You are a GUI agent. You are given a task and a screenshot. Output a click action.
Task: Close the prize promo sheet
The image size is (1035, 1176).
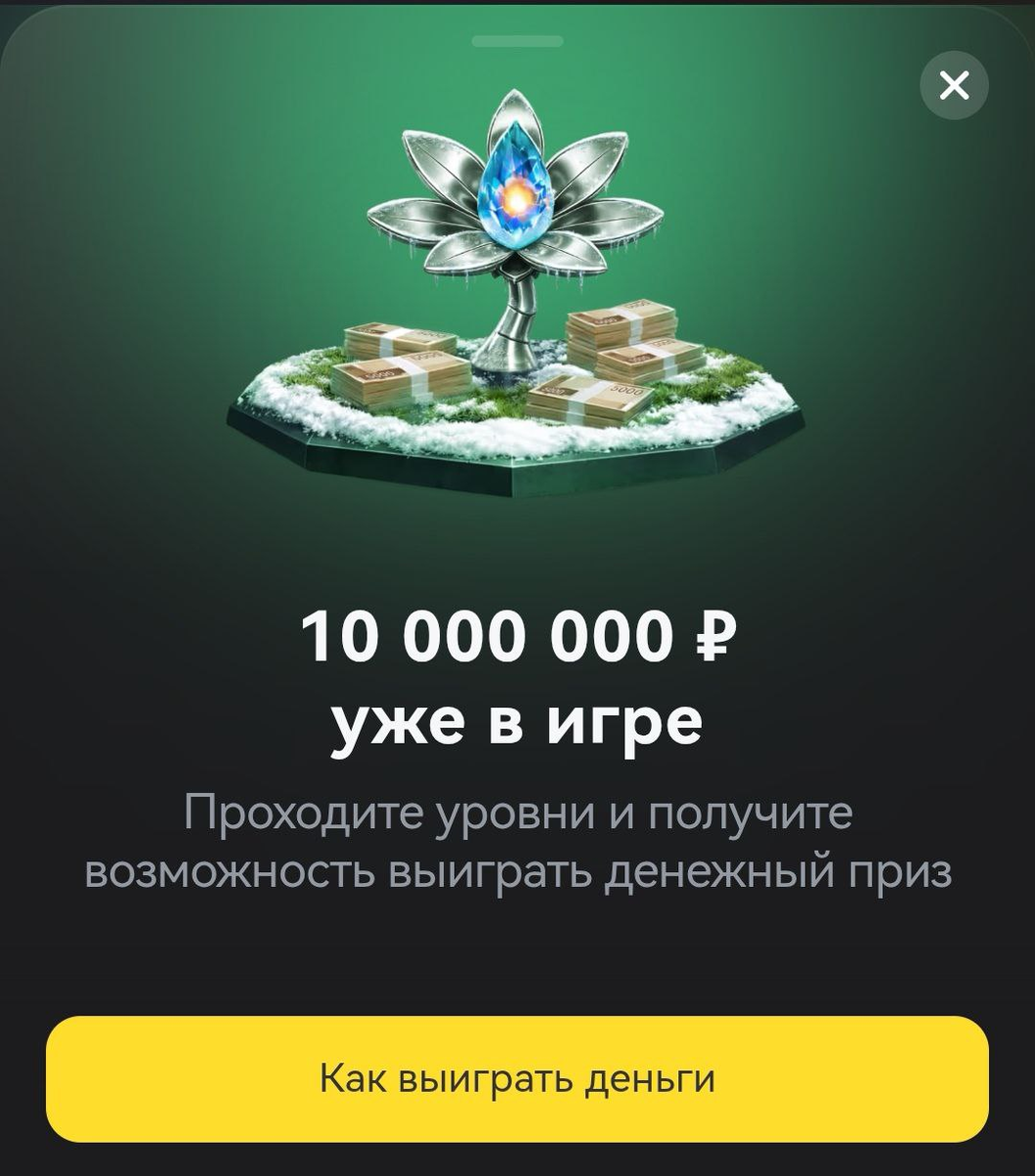coord(954,86)
